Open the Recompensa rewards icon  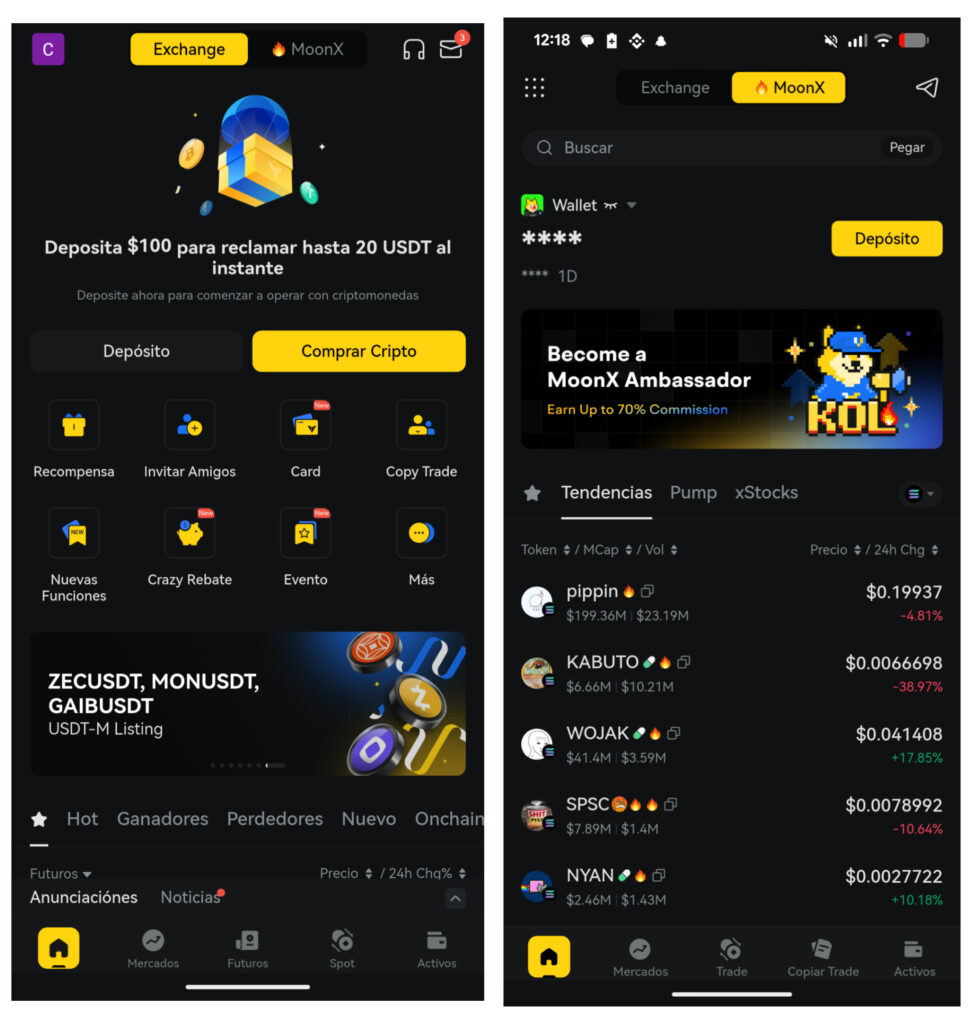tap(73, 424)
